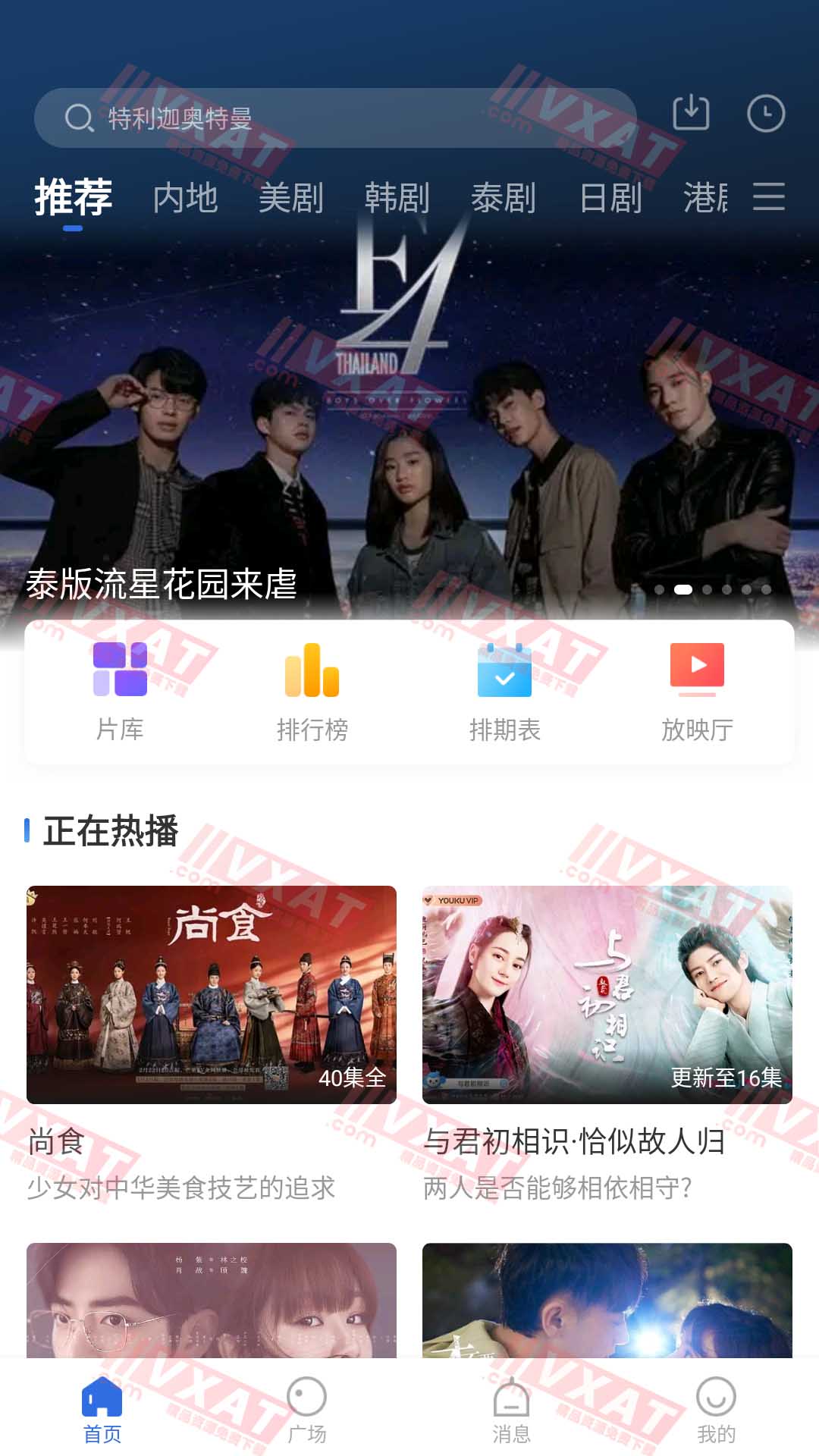The height and width of the screenshot is (1456, 819).
Task: Open the downloads icon
Action: click(x=691, y=114)
